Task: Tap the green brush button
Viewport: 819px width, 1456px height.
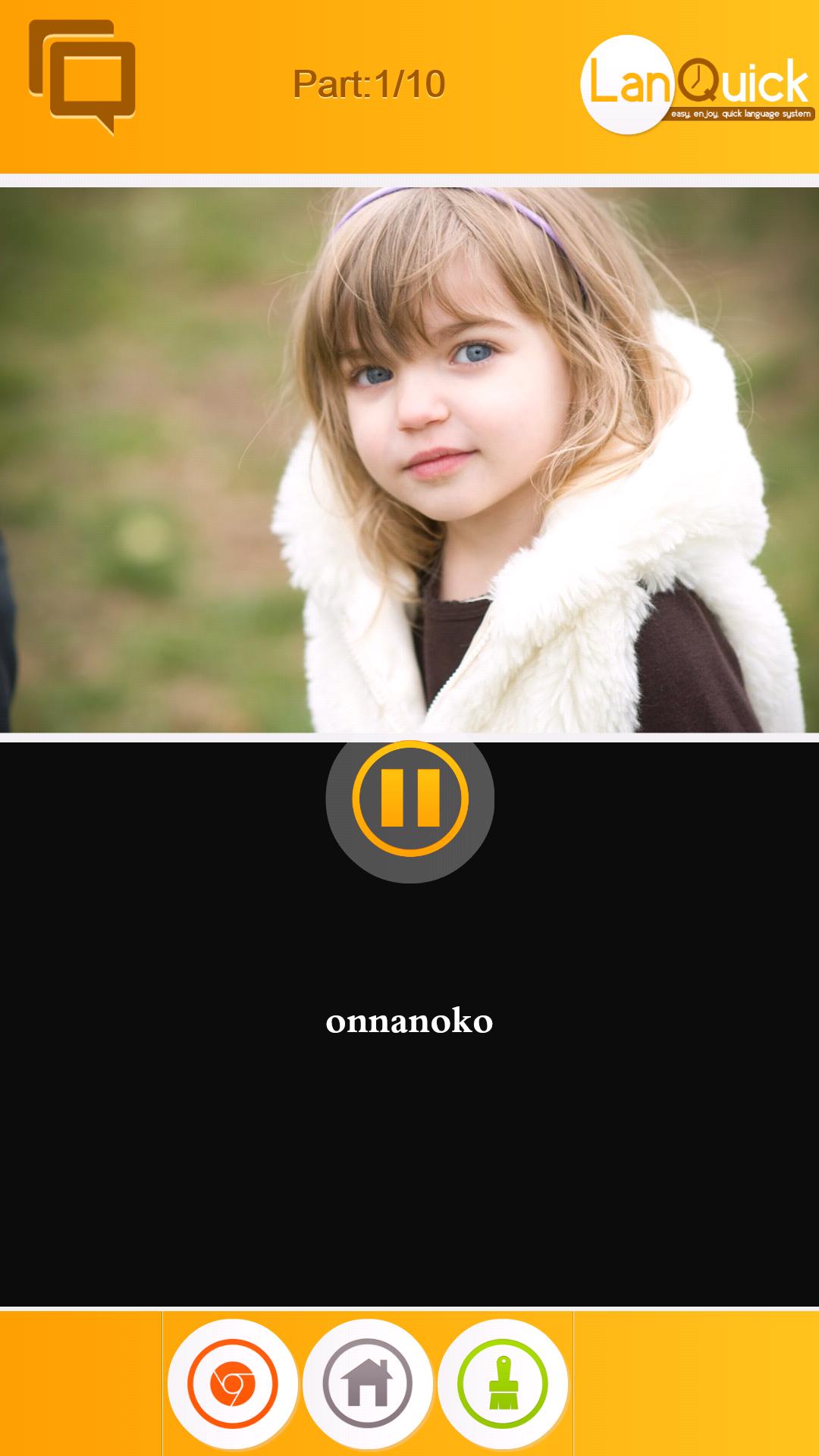Action: [x=502, y=1383]
